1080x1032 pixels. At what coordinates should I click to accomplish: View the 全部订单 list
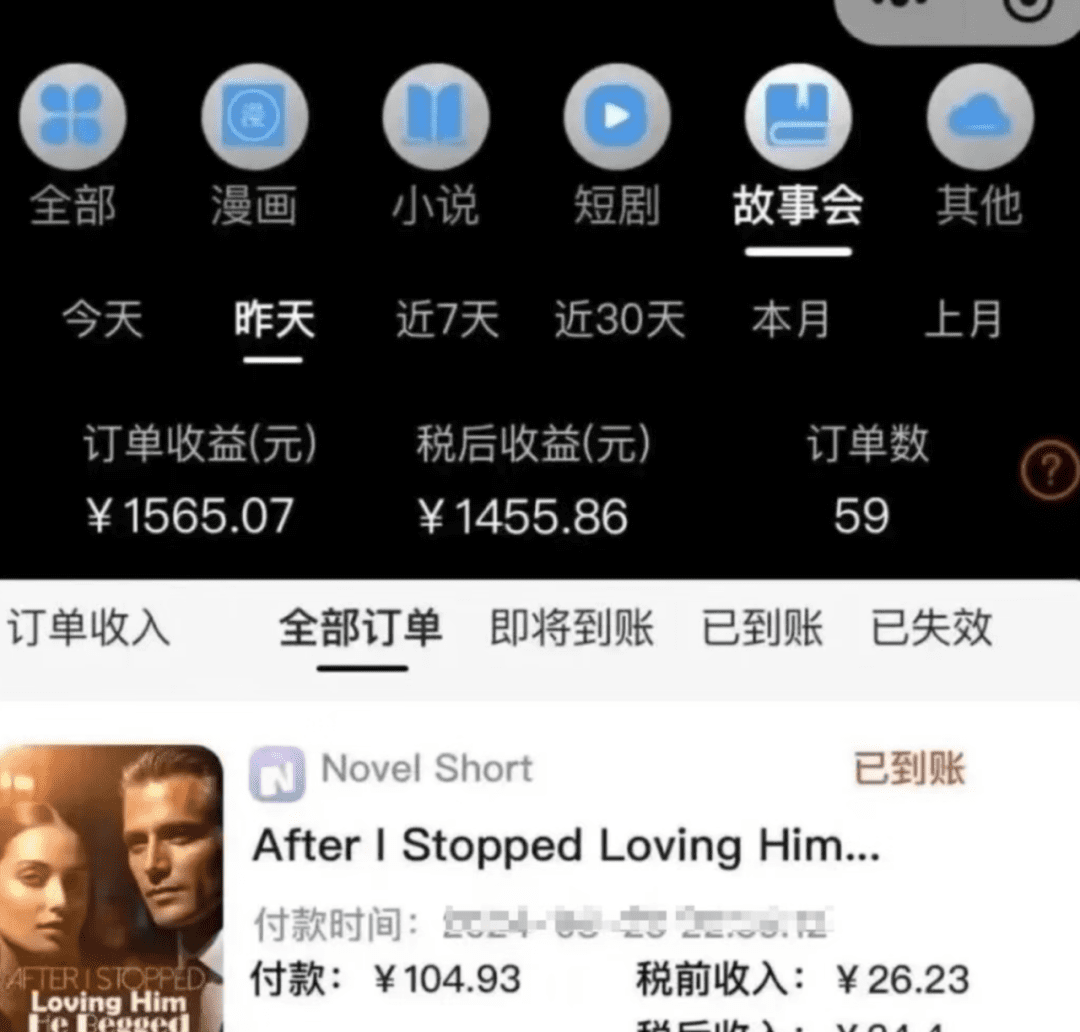pyautogui.click(x=360, y=629)
